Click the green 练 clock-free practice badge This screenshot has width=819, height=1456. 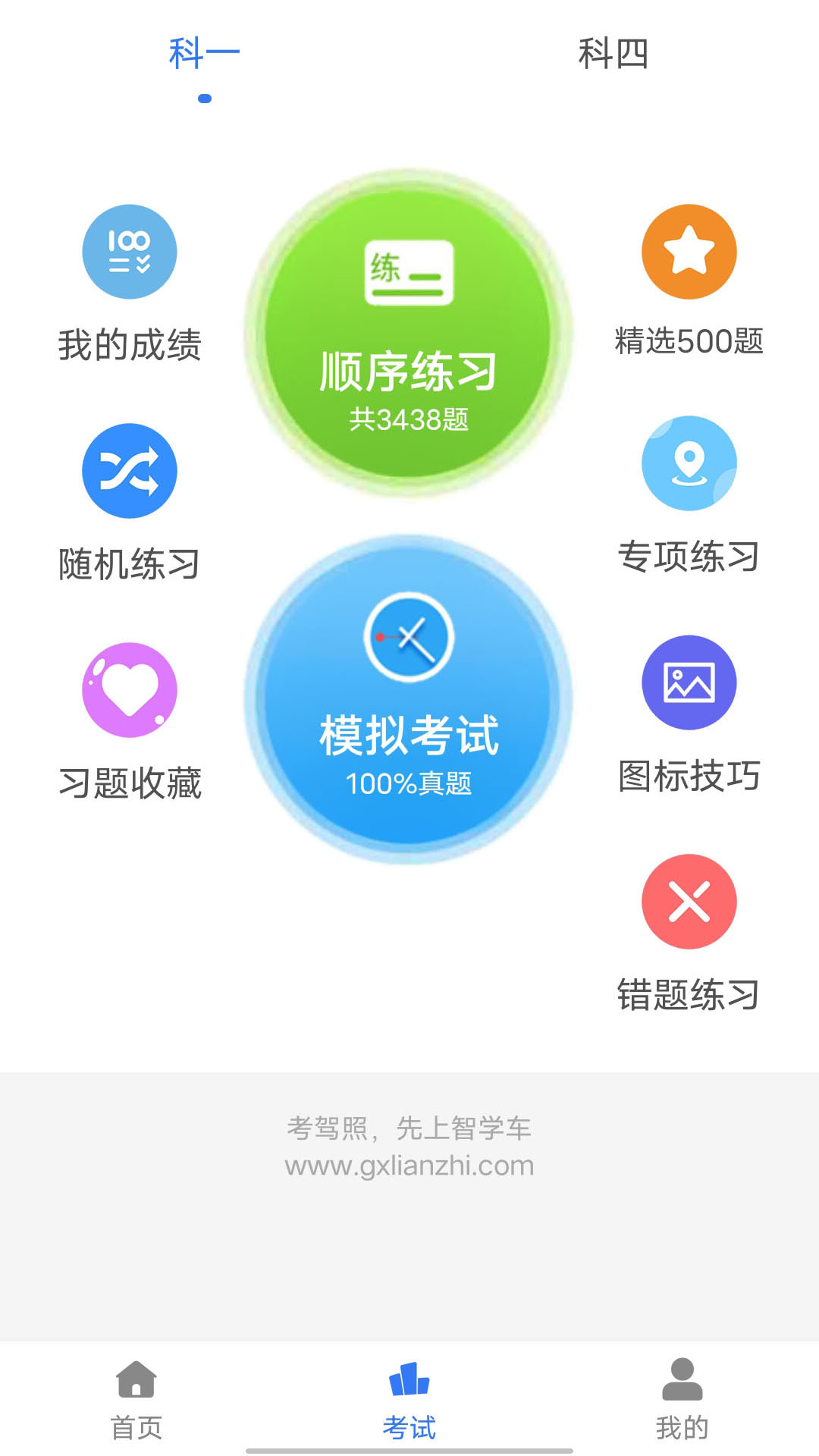click(x=409, y=271)
